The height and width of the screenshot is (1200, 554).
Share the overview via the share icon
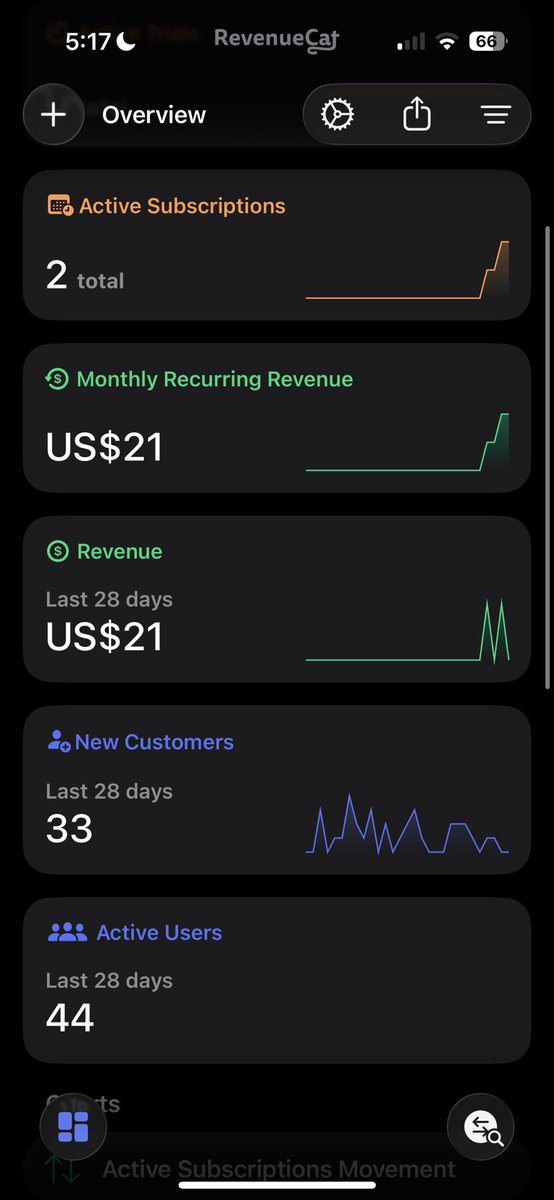[x=417, y=115]
